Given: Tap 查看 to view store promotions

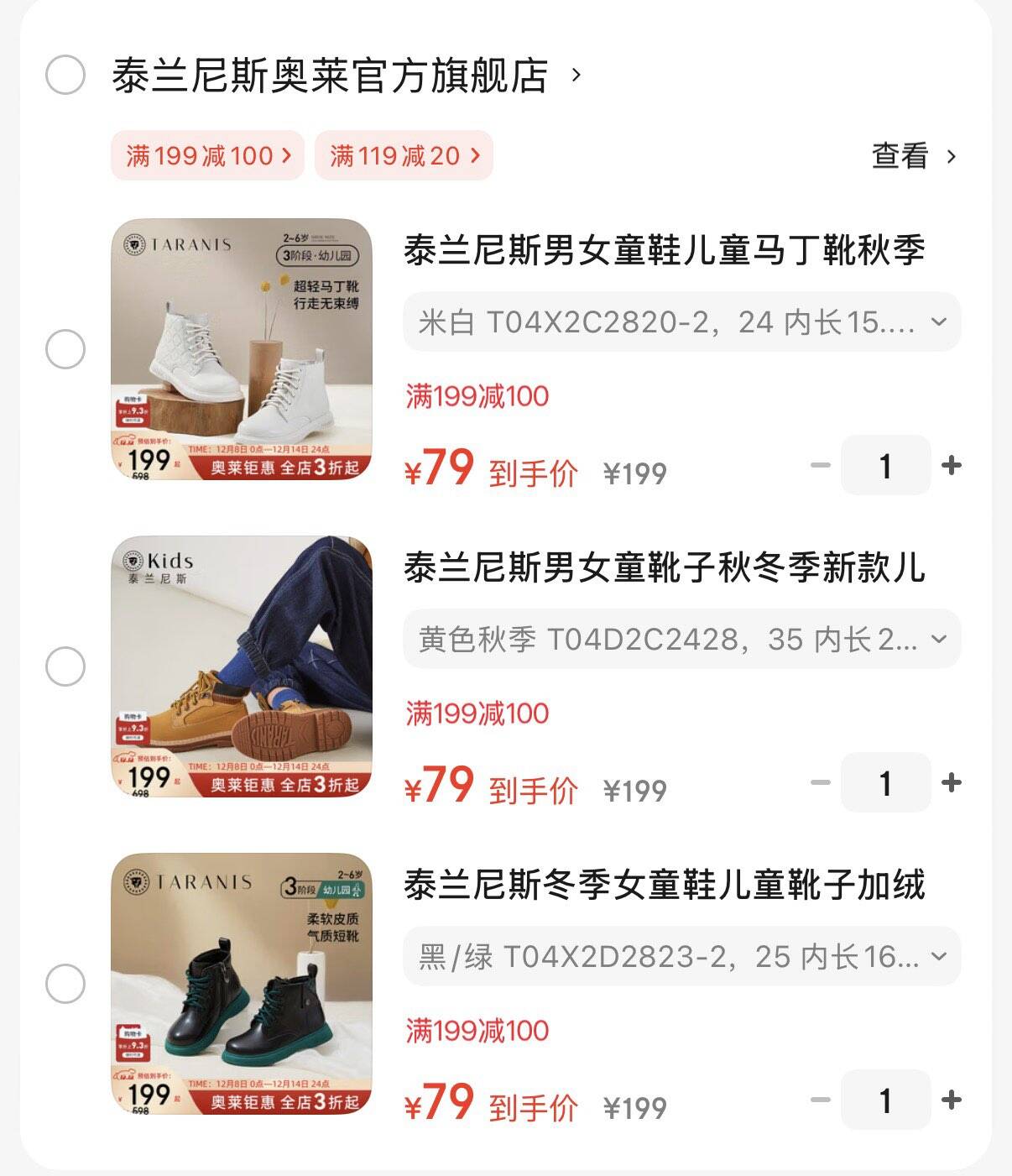Looking at the screenshot, I should coord(913,156).
